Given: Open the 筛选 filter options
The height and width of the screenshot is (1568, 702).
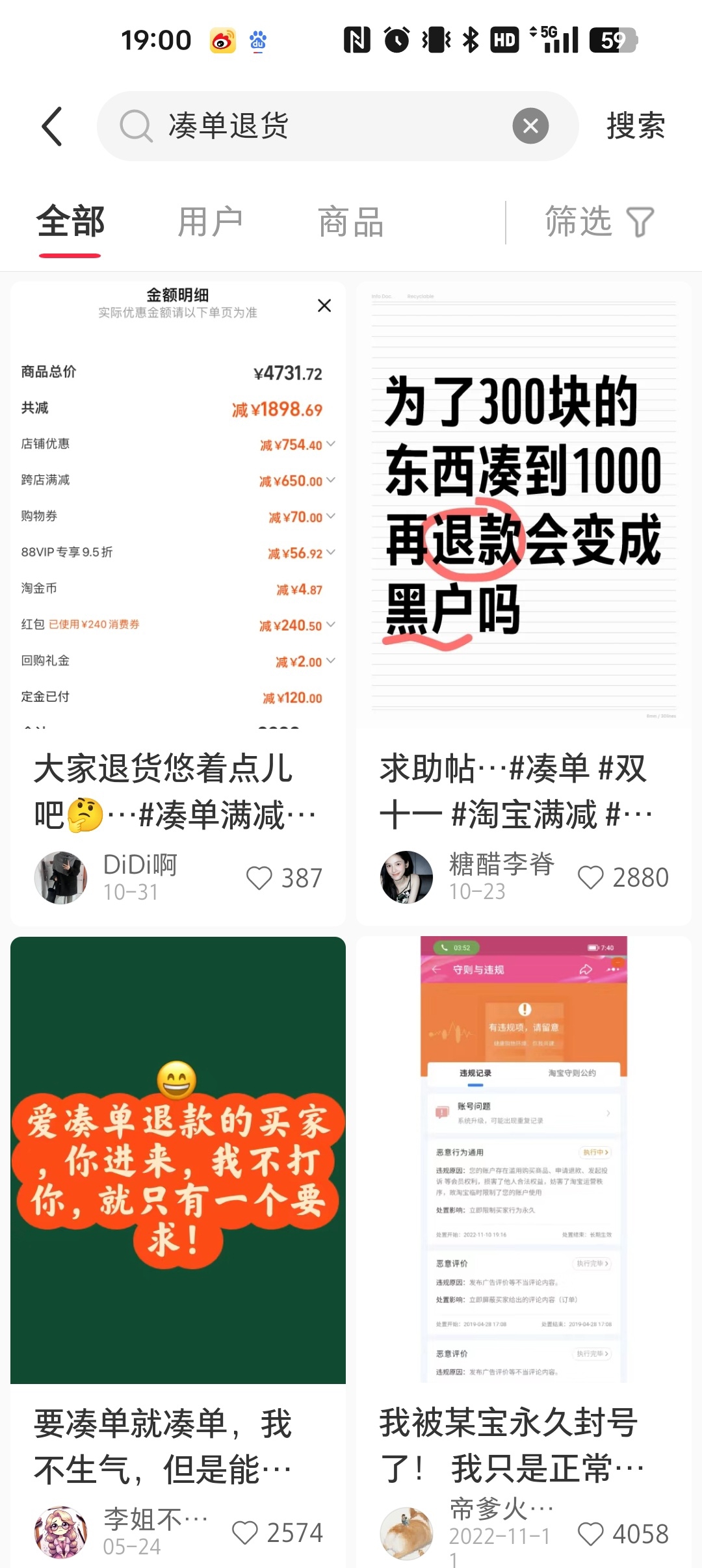Looking at the screenshot, I should coord(598,222).
